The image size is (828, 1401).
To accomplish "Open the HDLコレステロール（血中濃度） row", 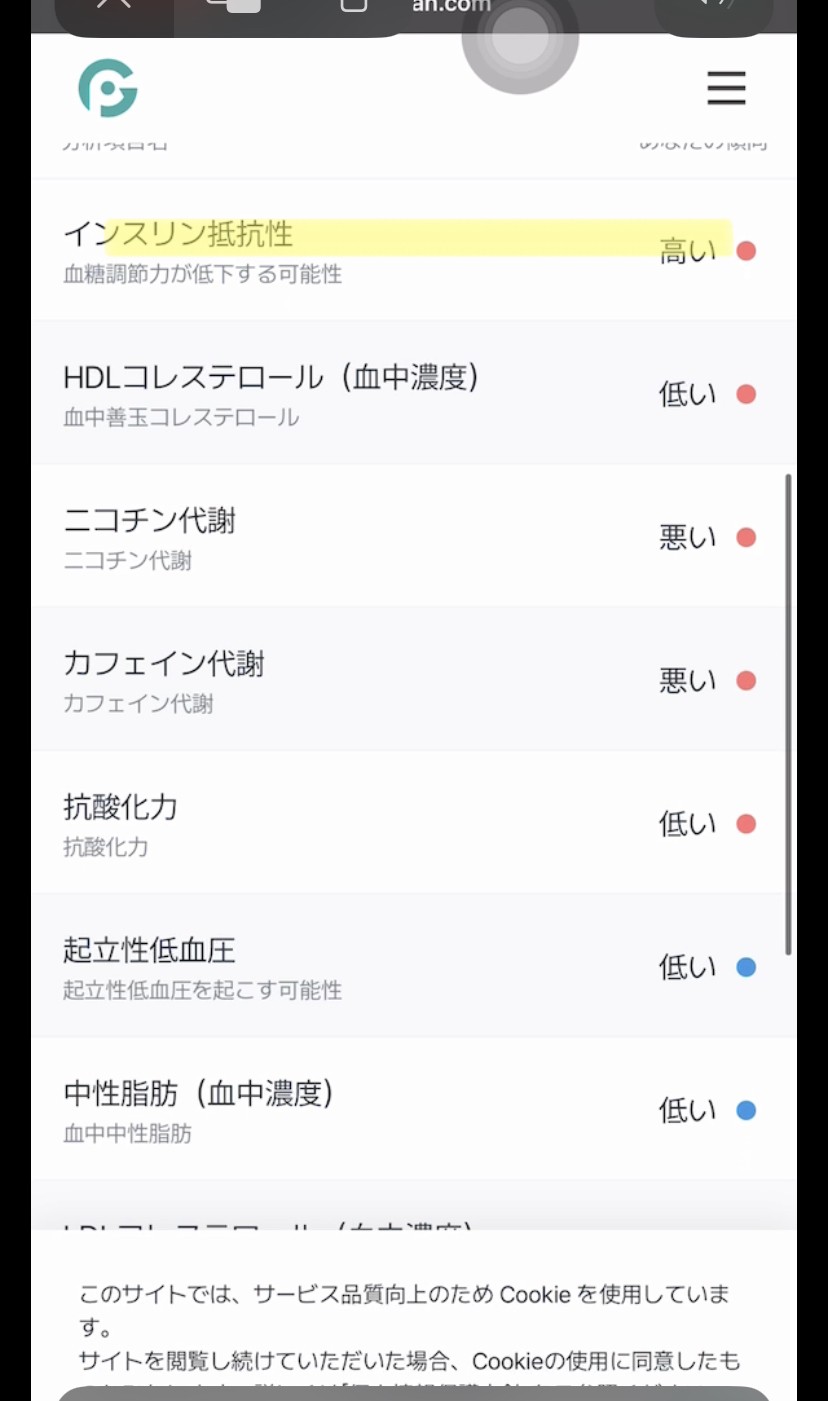I will tap(414, 393).
